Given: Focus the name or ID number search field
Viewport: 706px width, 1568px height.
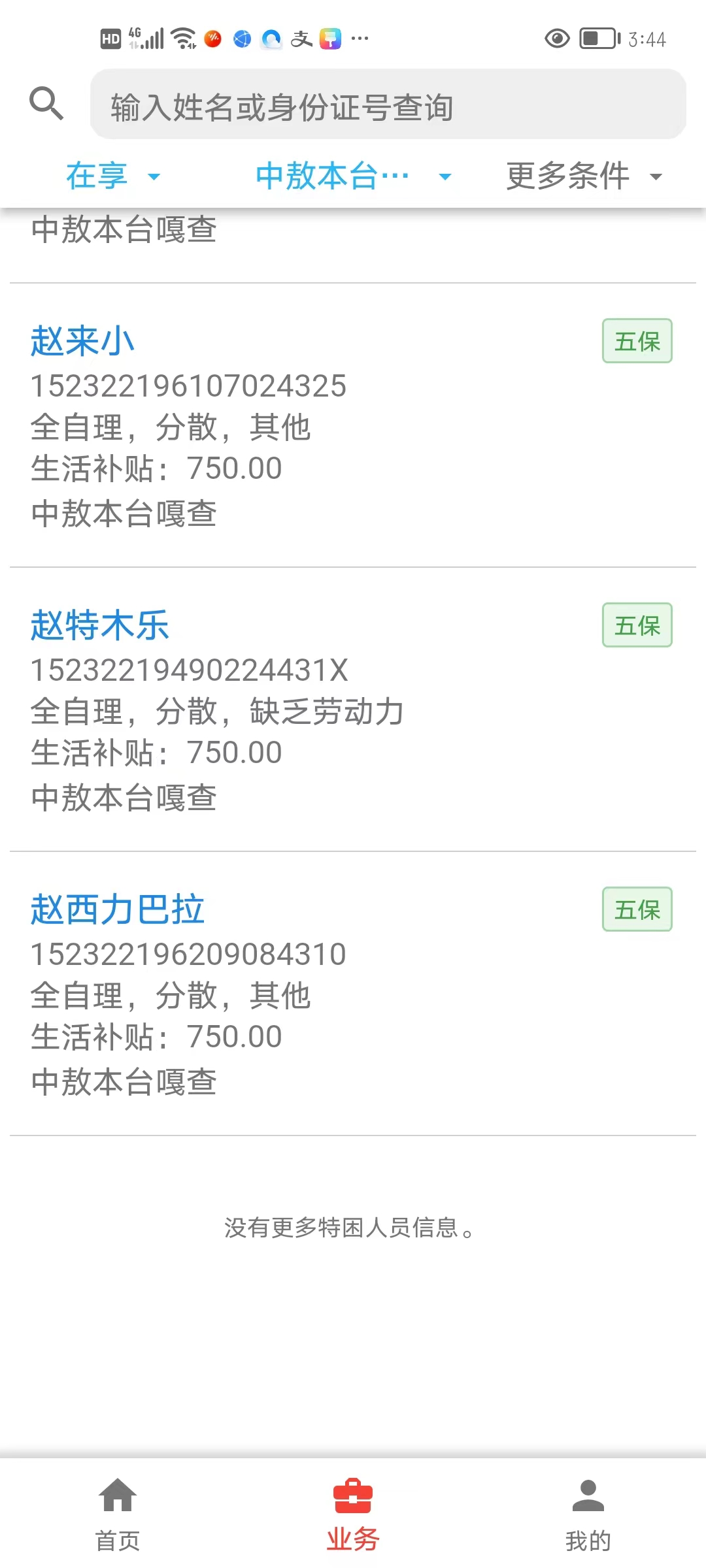Looking at the screenshot, I should (388, 105).
